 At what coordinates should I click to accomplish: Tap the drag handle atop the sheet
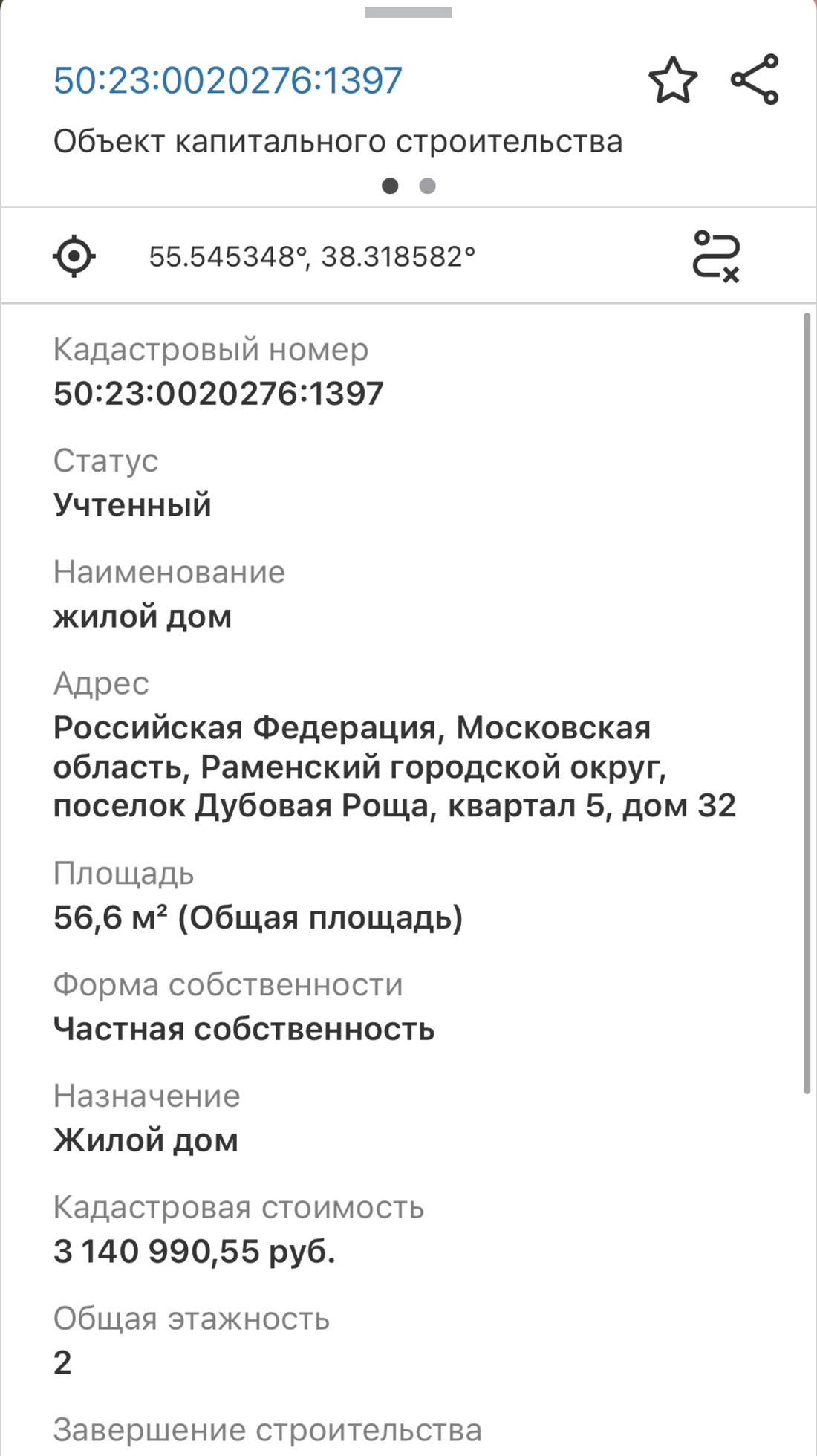coord(408,13)
